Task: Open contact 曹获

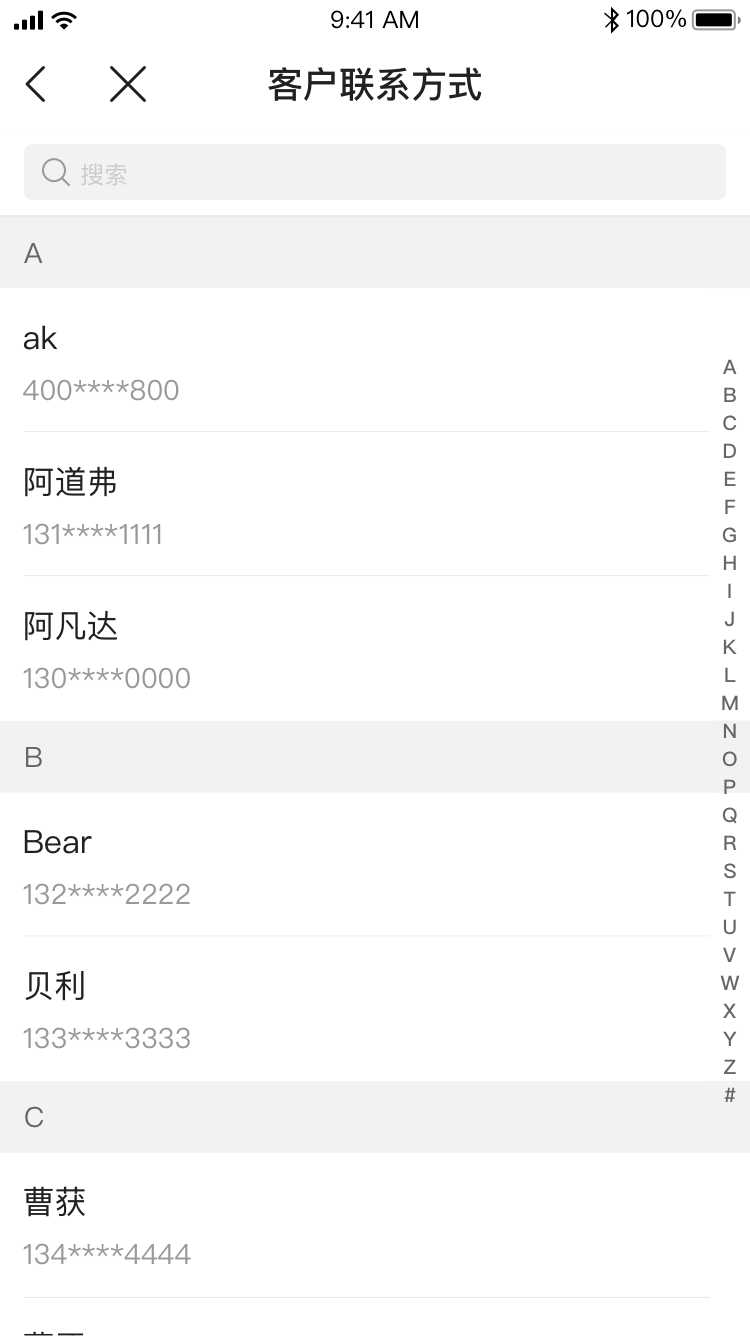Action: [x=360, y=1225]
